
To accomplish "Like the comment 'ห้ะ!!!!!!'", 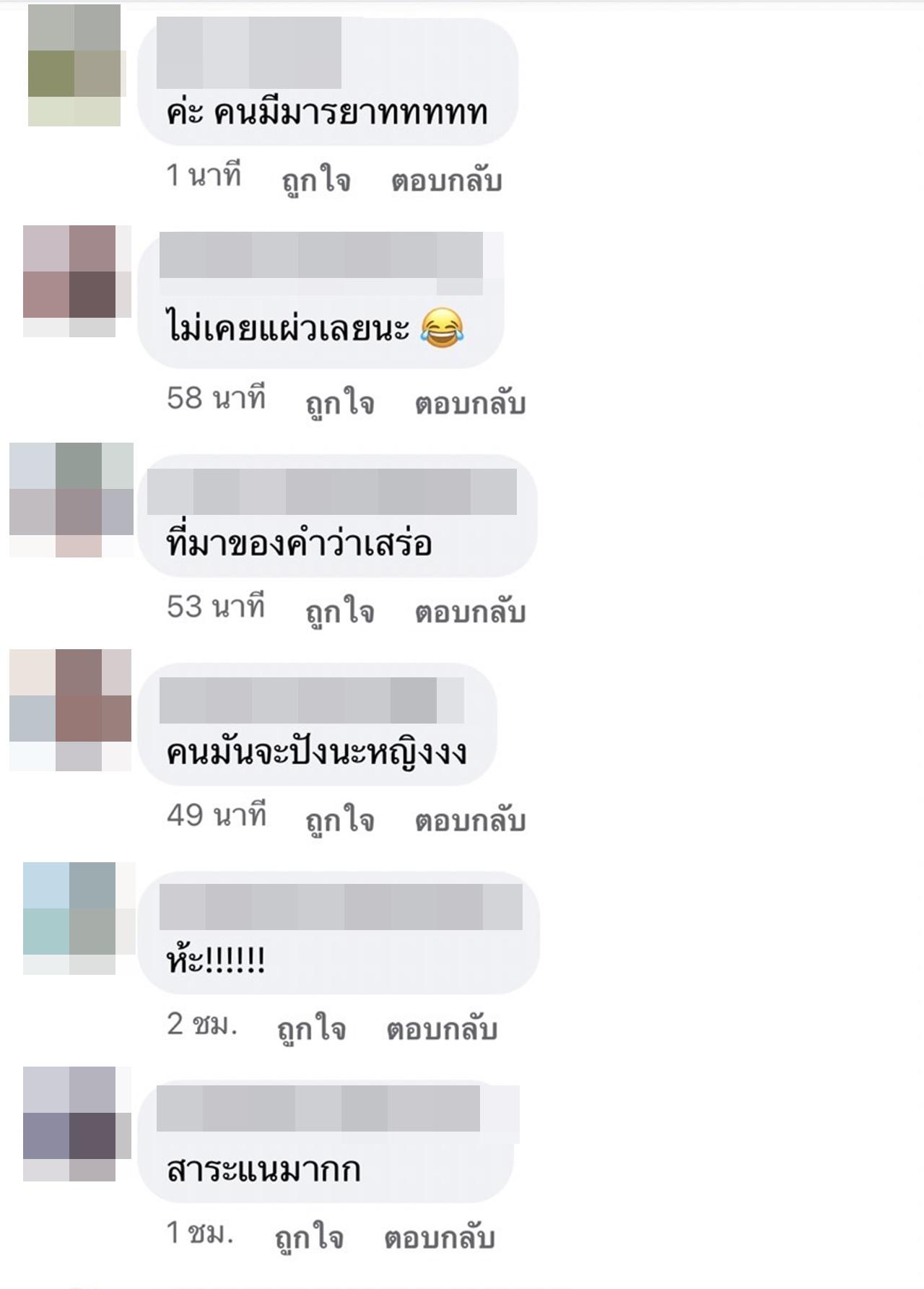I will (x=312, y=1028).
